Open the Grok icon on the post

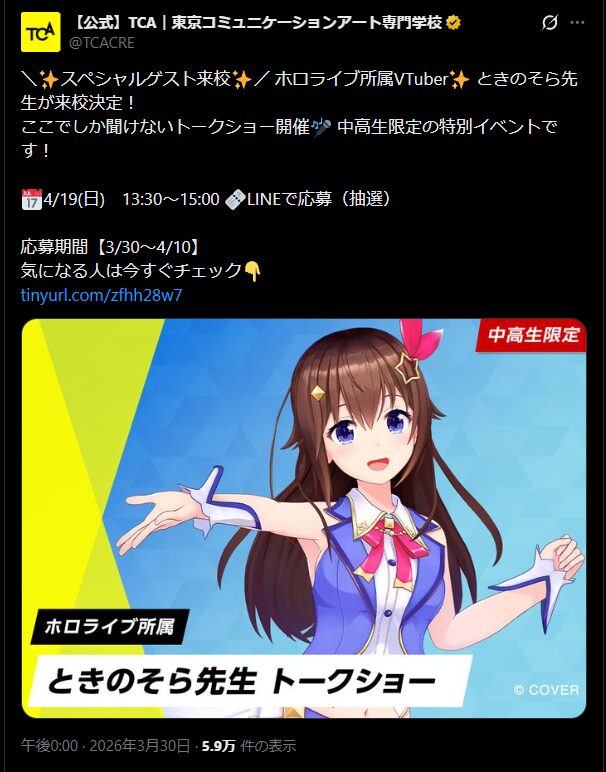click(548, 22)
